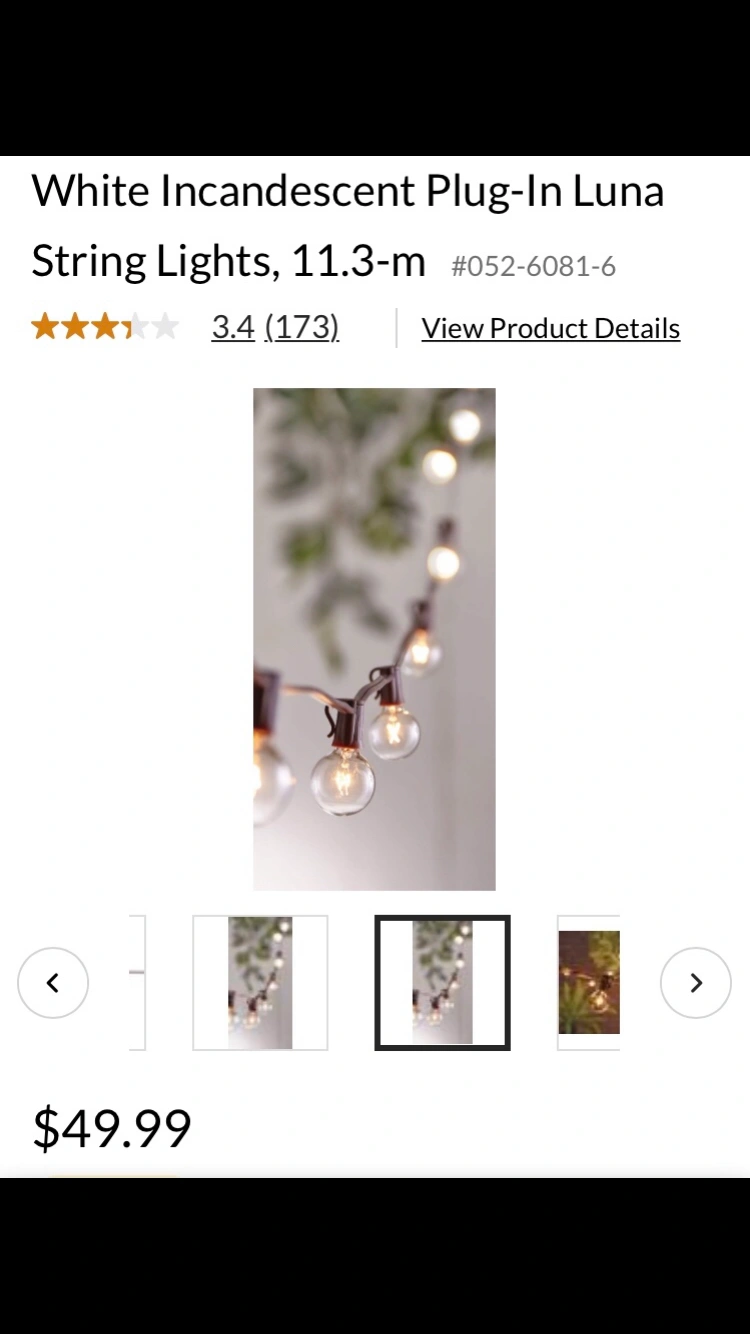
Task: Open the (173) reviews link
Action: coord(302,328)
